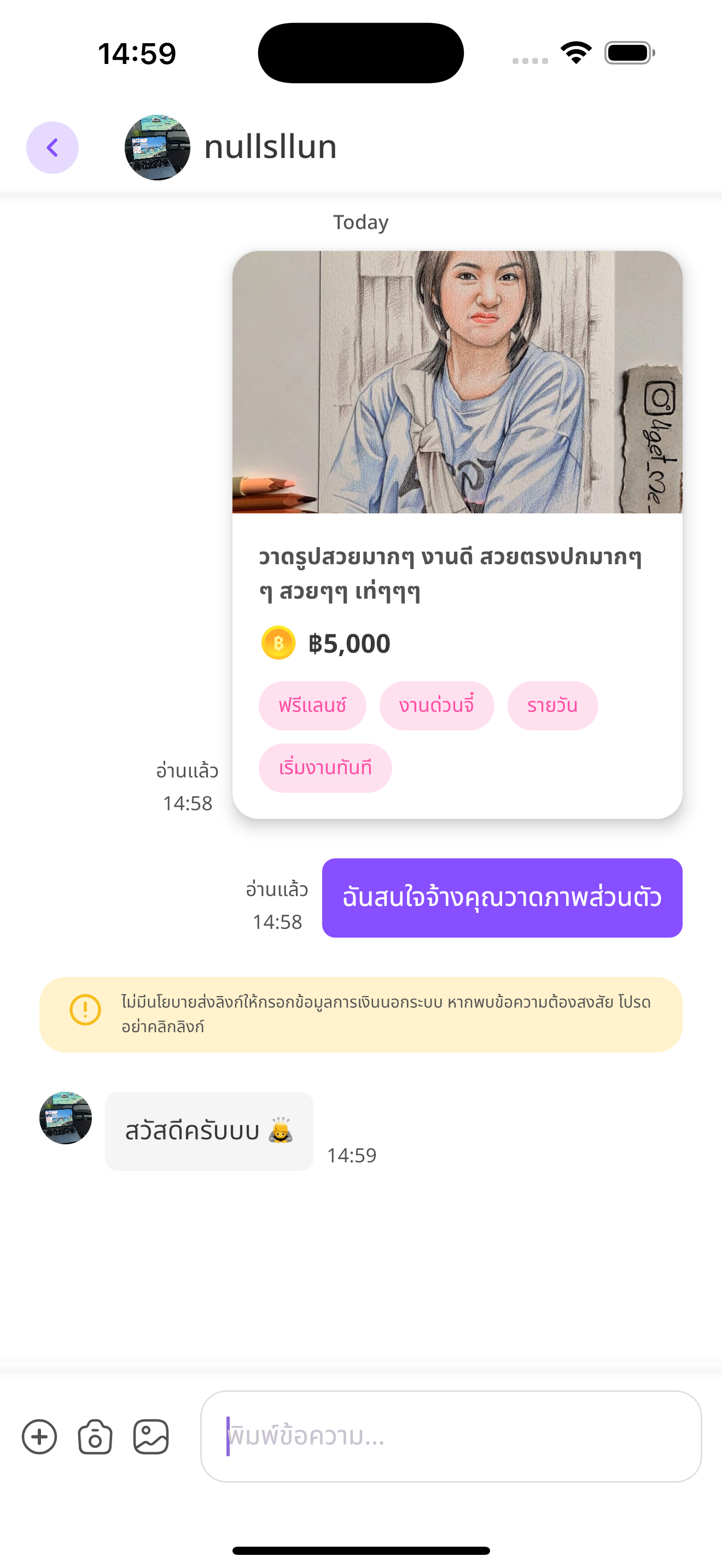Viewport: 722px width, 1568px height.
Task: Open nullsllun's profile avatar in the header
Action: 157,147
